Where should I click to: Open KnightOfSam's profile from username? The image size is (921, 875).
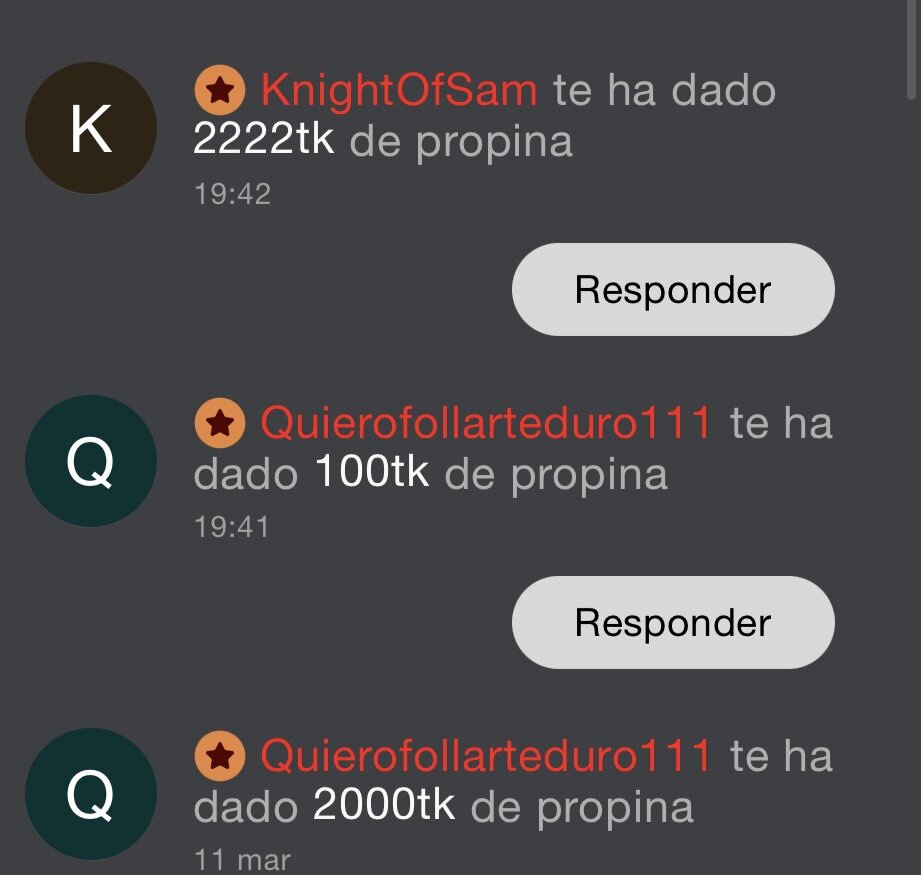tap(399, 91)
